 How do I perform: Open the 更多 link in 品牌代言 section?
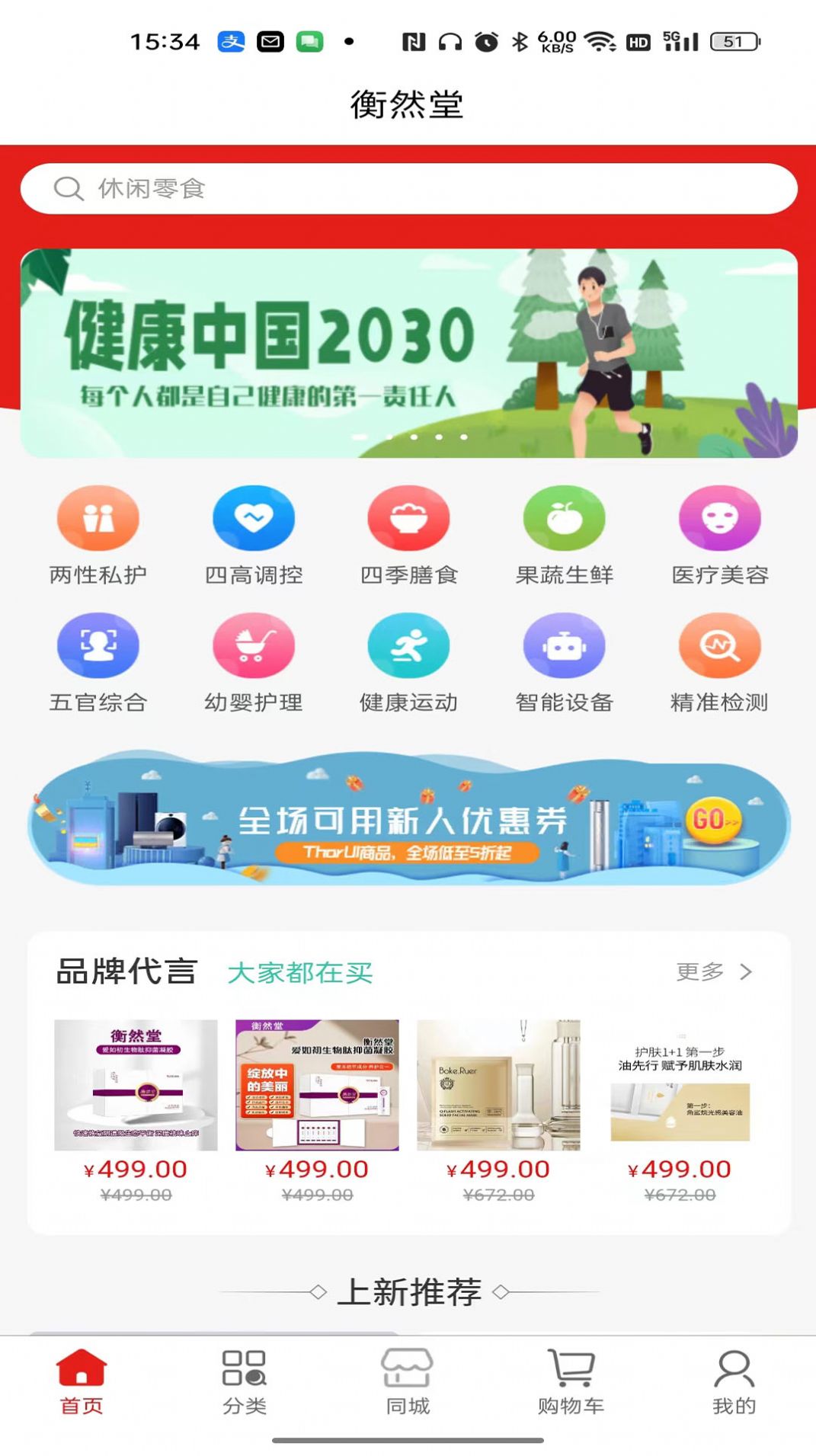click(x=712, y=972)
